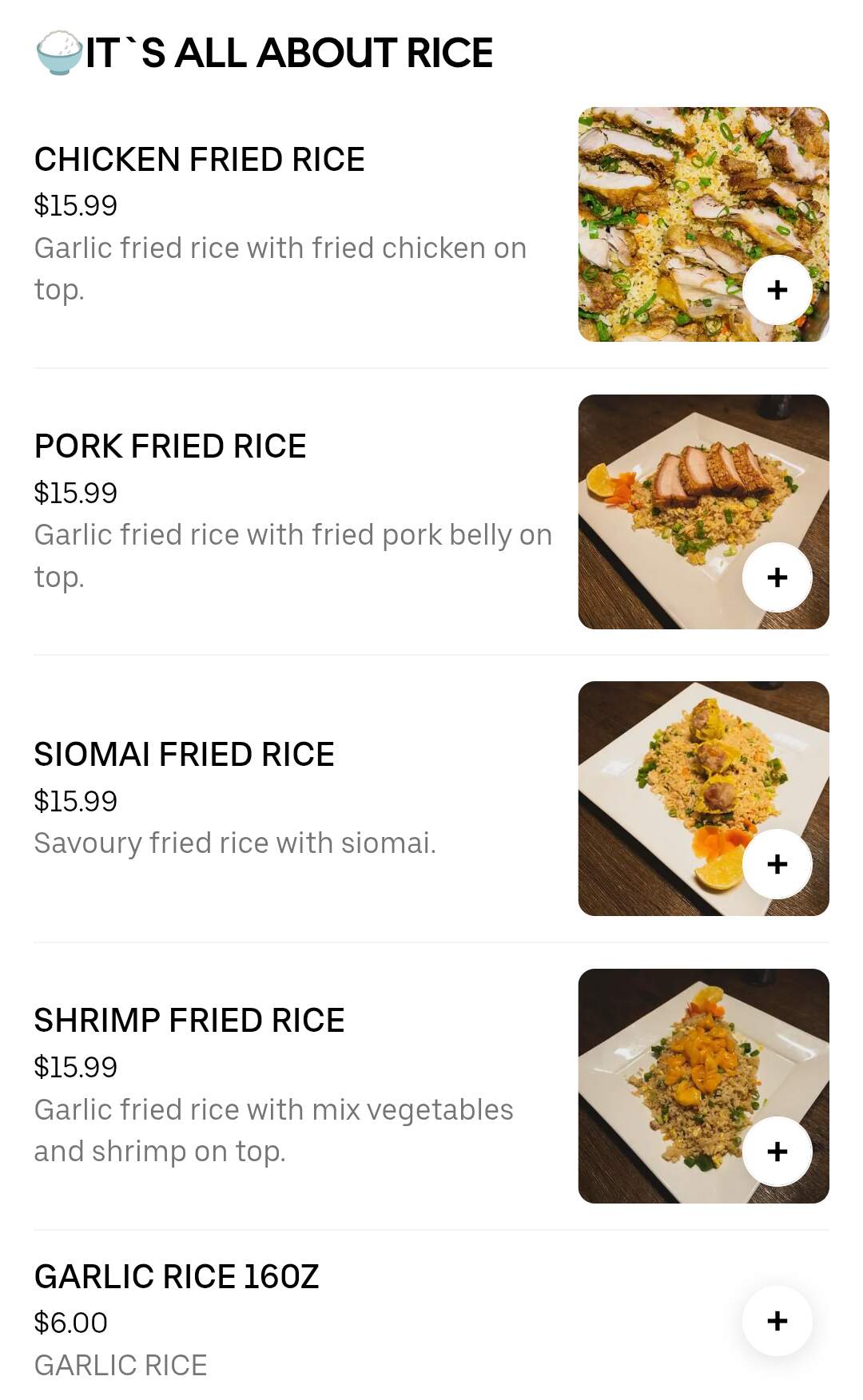Add Siomai Fried Rice to cart
Image resolution: width=863 pixels, height=1400 pixels.
pos(777,864)
